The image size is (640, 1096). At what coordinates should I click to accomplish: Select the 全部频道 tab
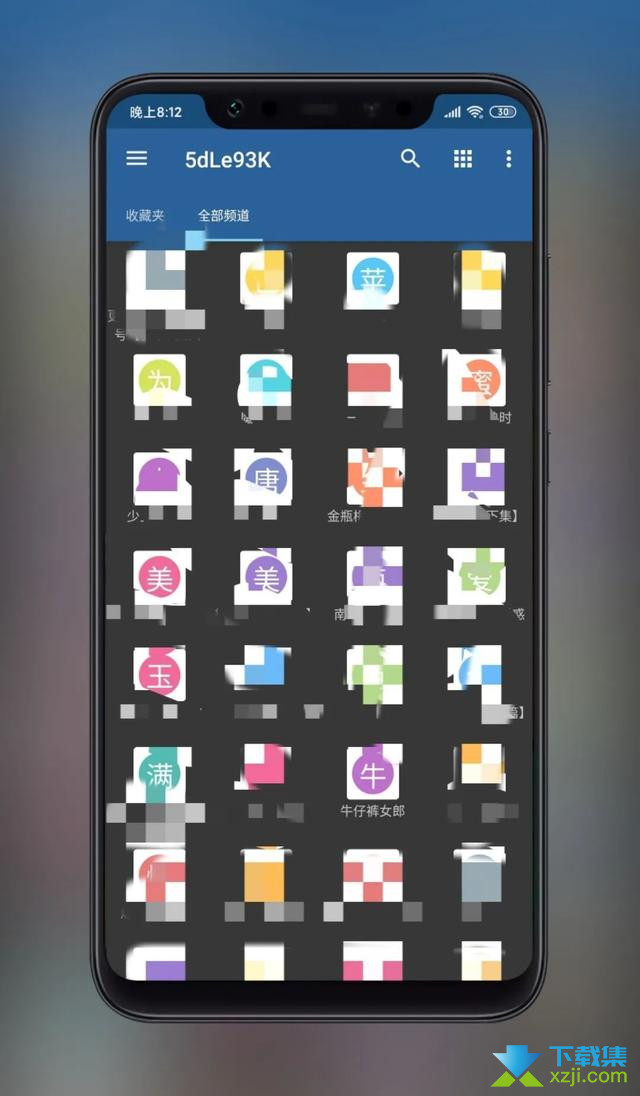(224, 215)
